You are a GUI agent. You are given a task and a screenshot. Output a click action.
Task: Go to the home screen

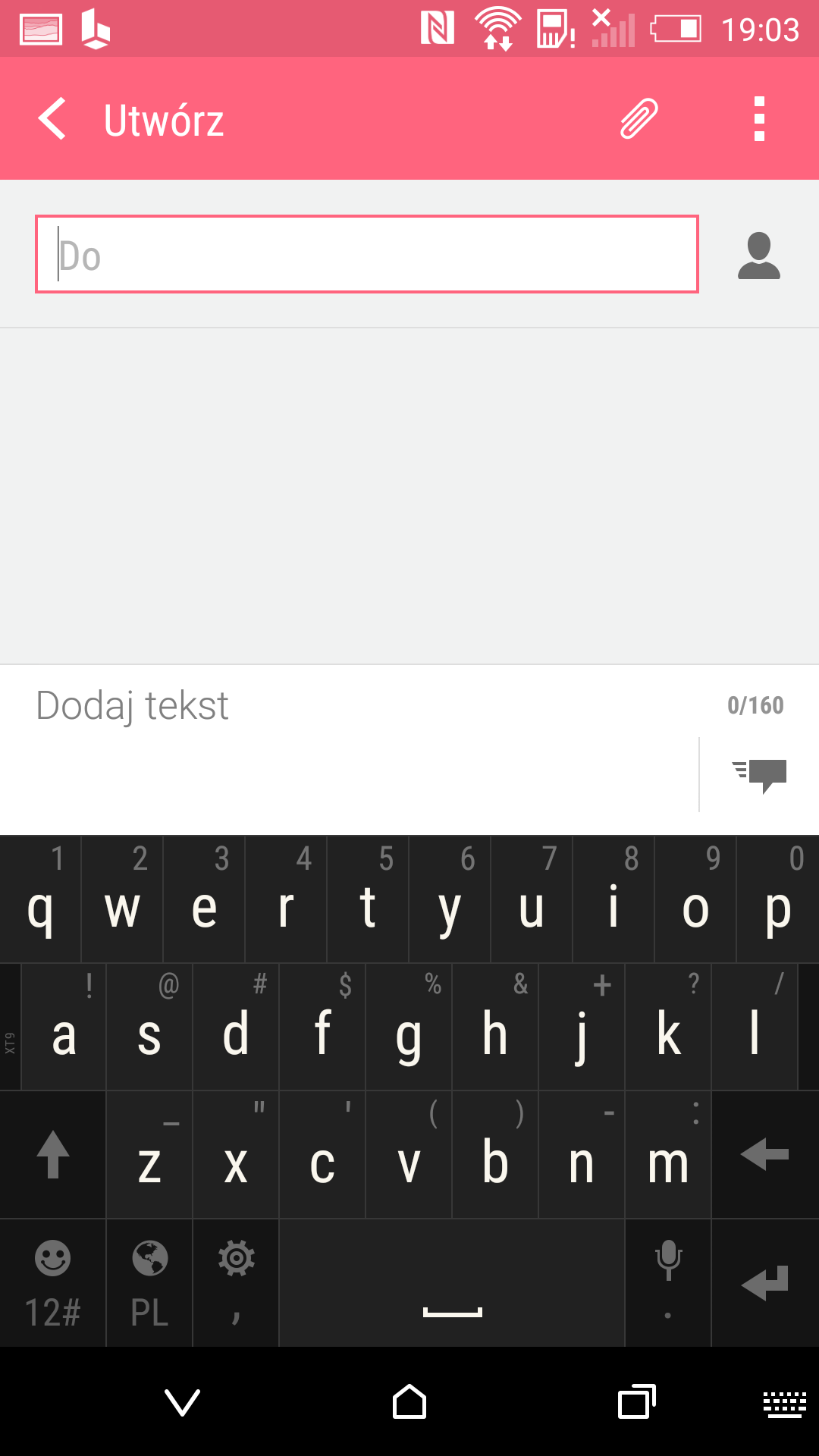pos(409,1402)
